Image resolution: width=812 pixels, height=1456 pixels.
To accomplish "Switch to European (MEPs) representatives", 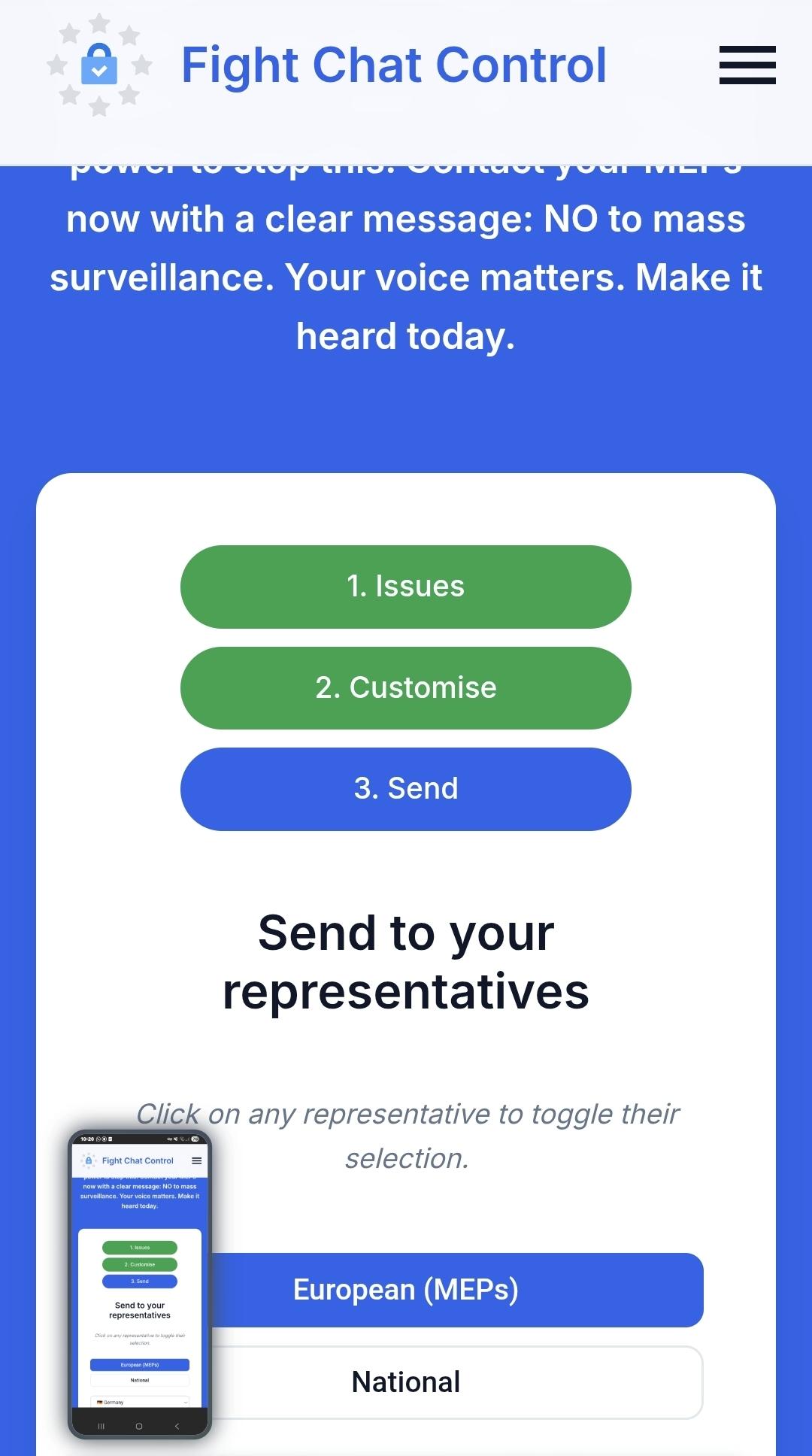I will [451, 1290].
